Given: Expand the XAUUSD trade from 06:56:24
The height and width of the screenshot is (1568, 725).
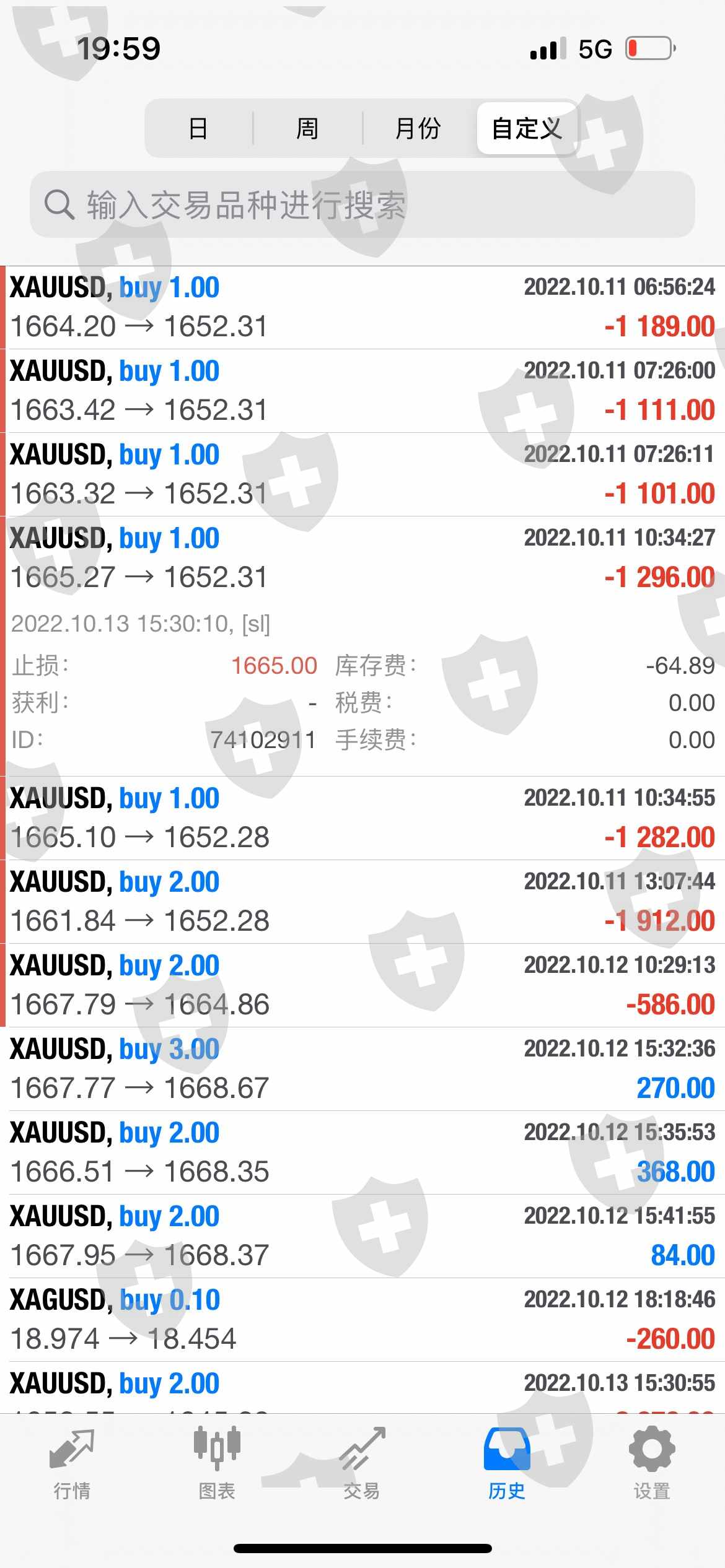Looking at the screenshot, I should (362, 308).
